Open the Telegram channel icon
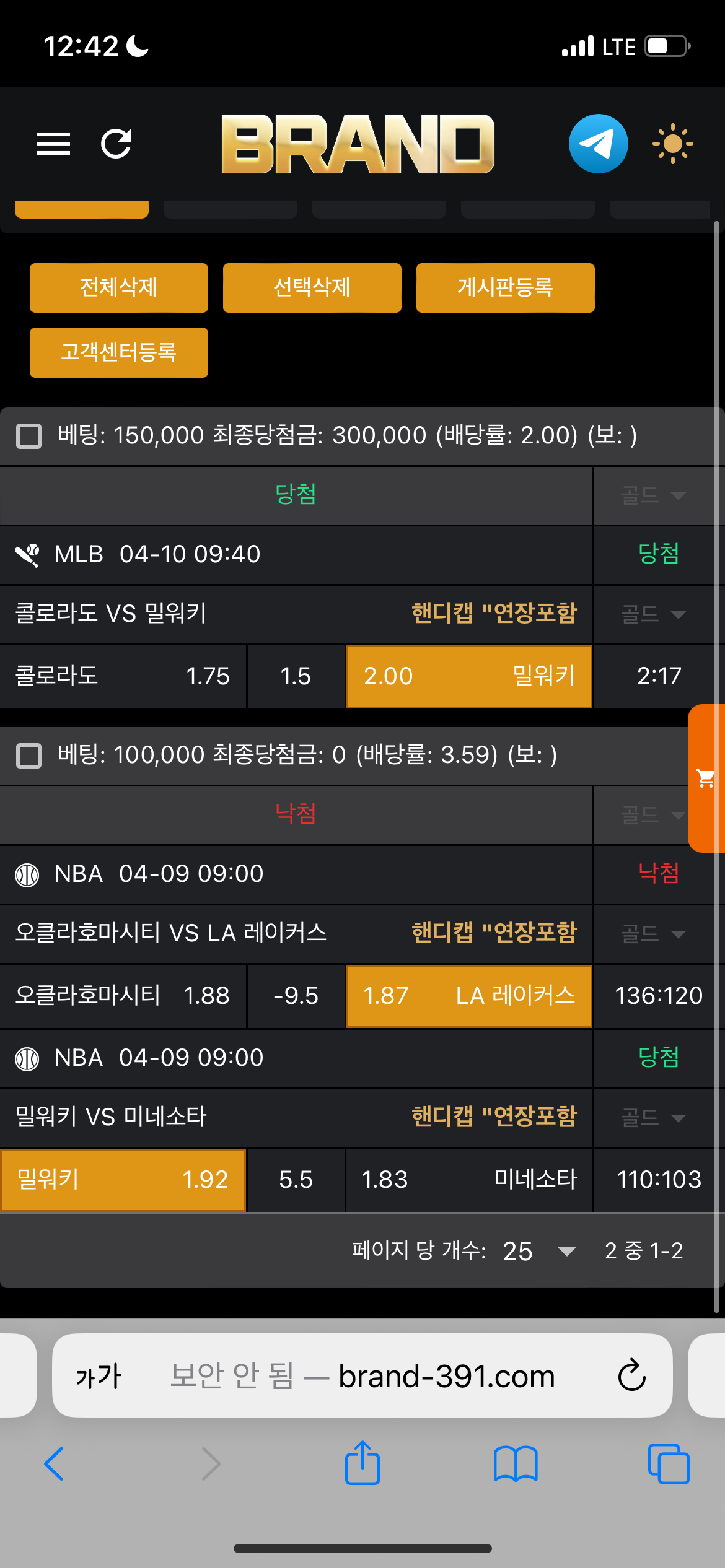This screenshot has height=1568, width=725. tap(598, 144)
